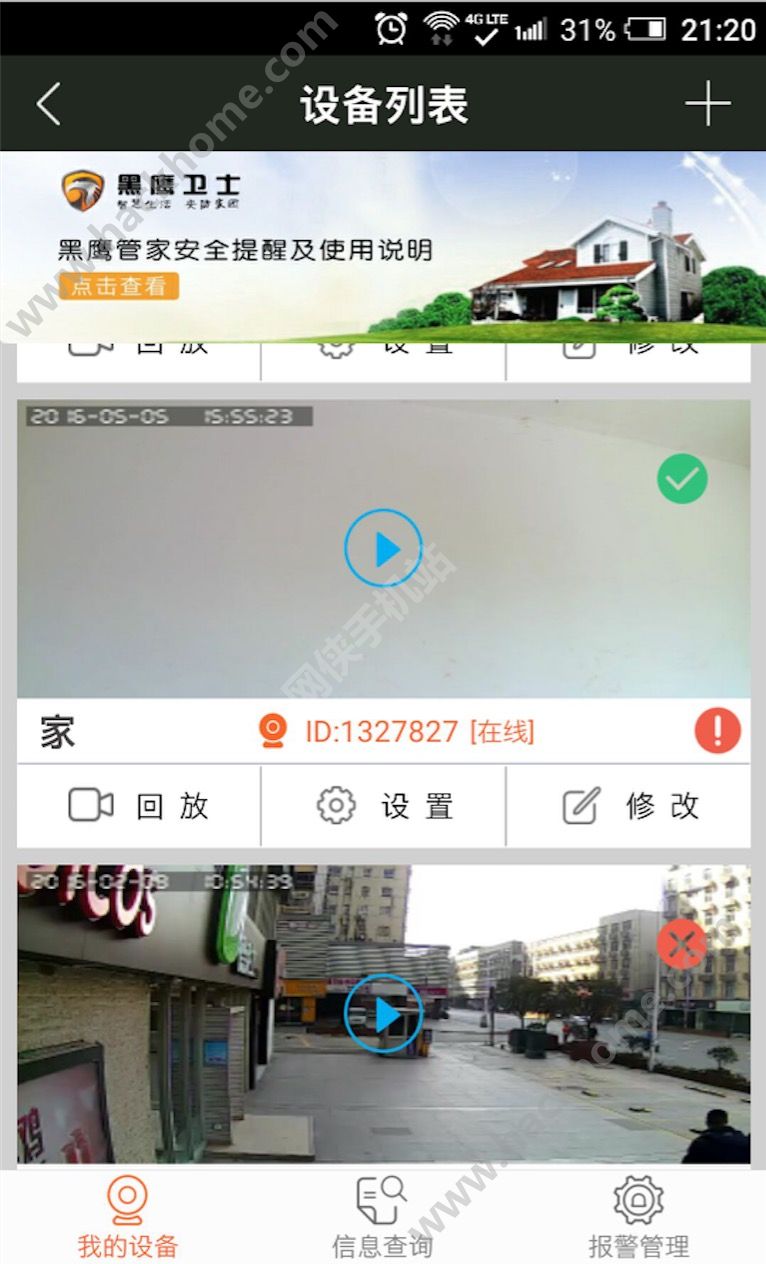Open the 点击查看 safety reminder banner
766x1264 pixels.
tap(119, 286)
